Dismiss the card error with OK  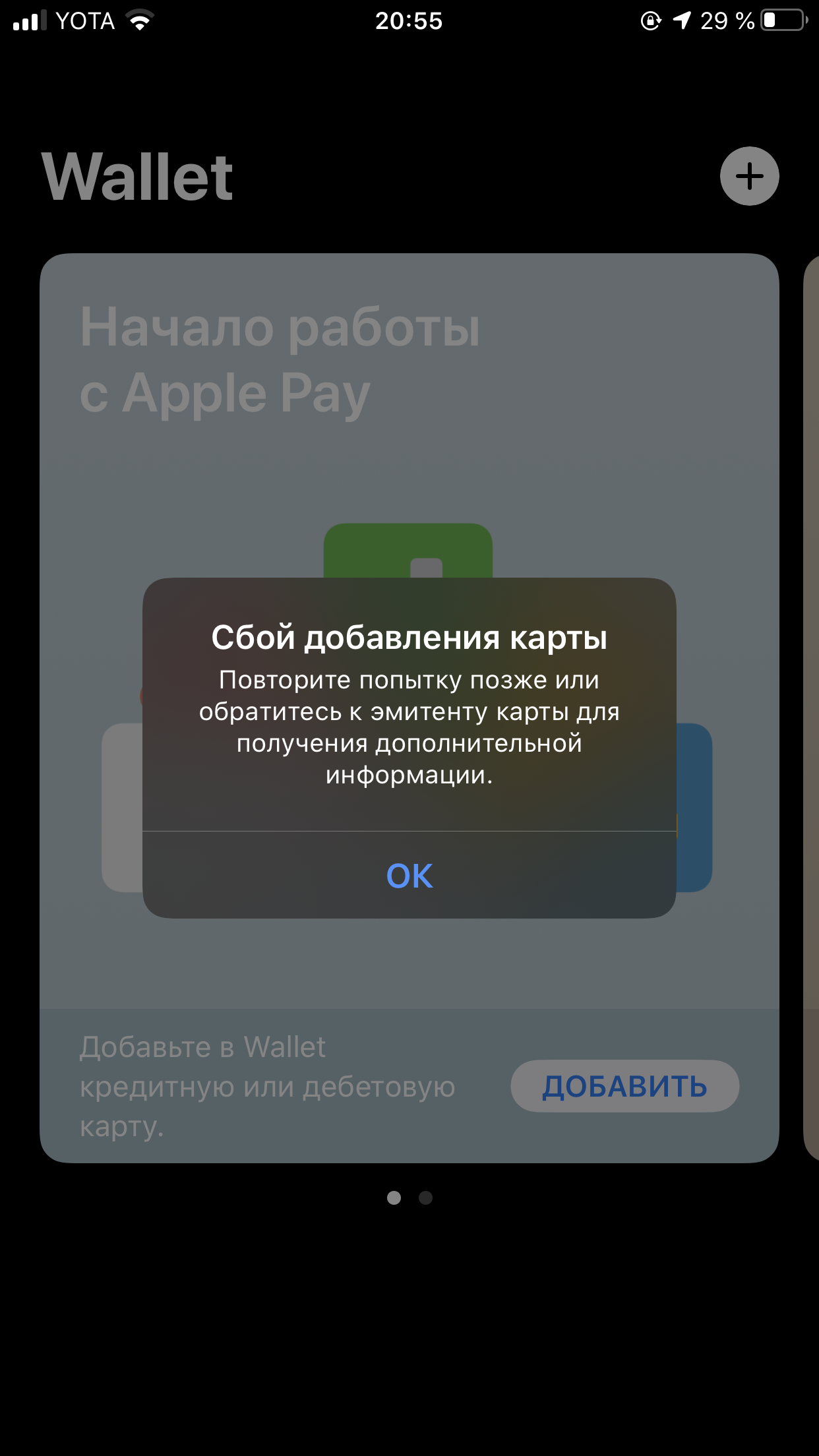[409, 875]
